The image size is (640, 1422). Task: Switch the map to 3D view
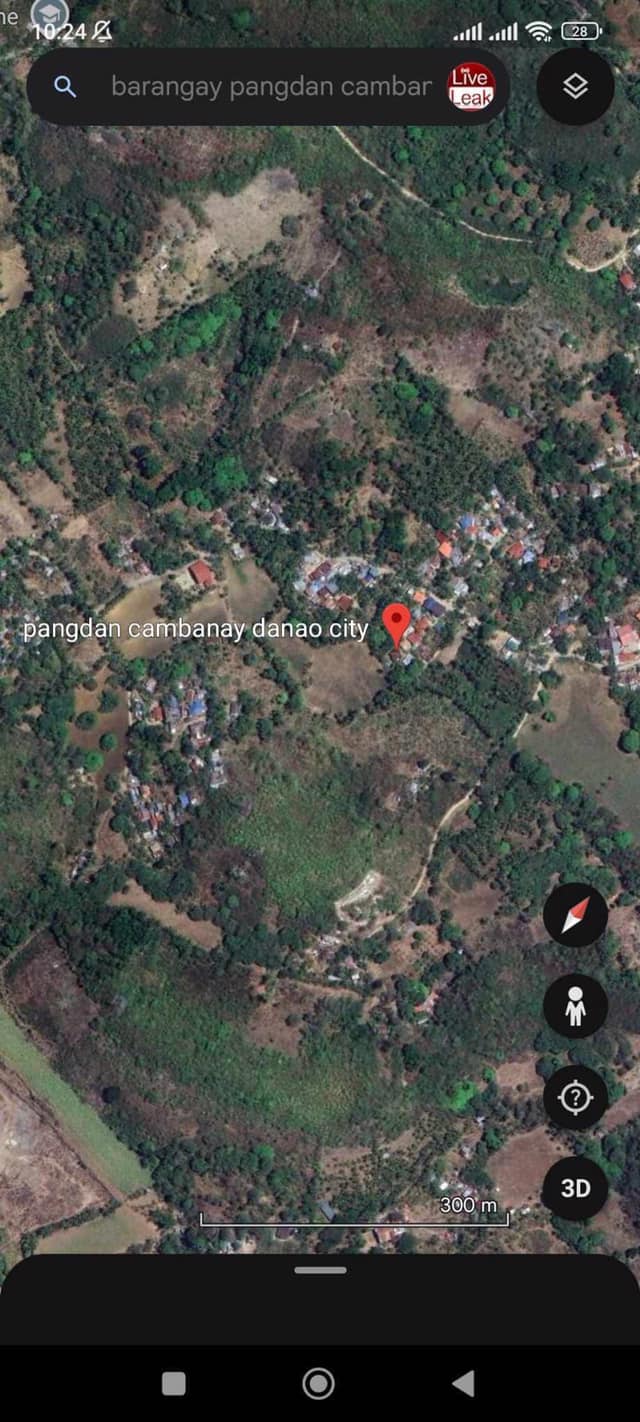[x=575, y=1188]
